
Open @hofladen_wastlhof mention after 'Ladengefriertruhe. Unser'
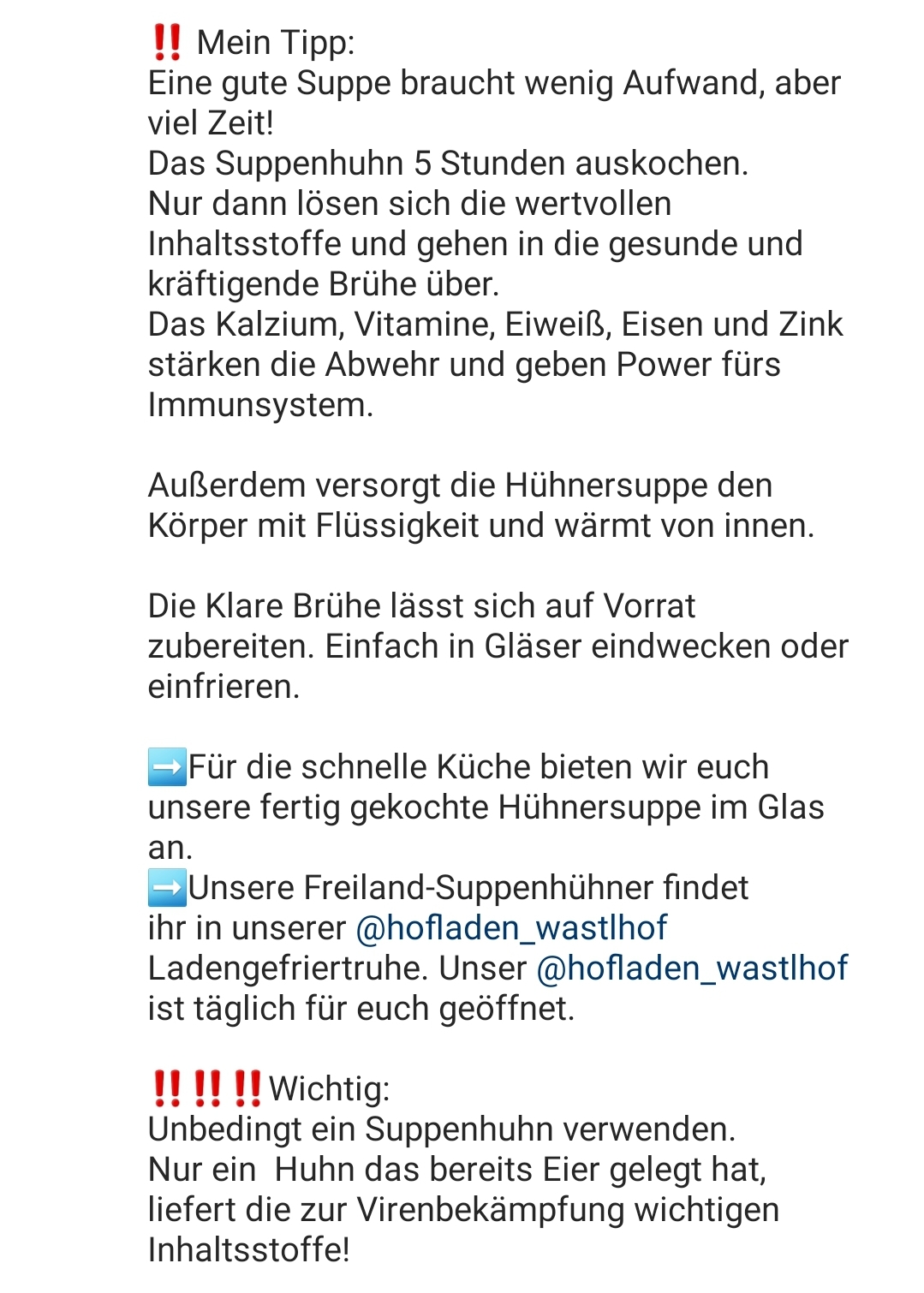691,968
